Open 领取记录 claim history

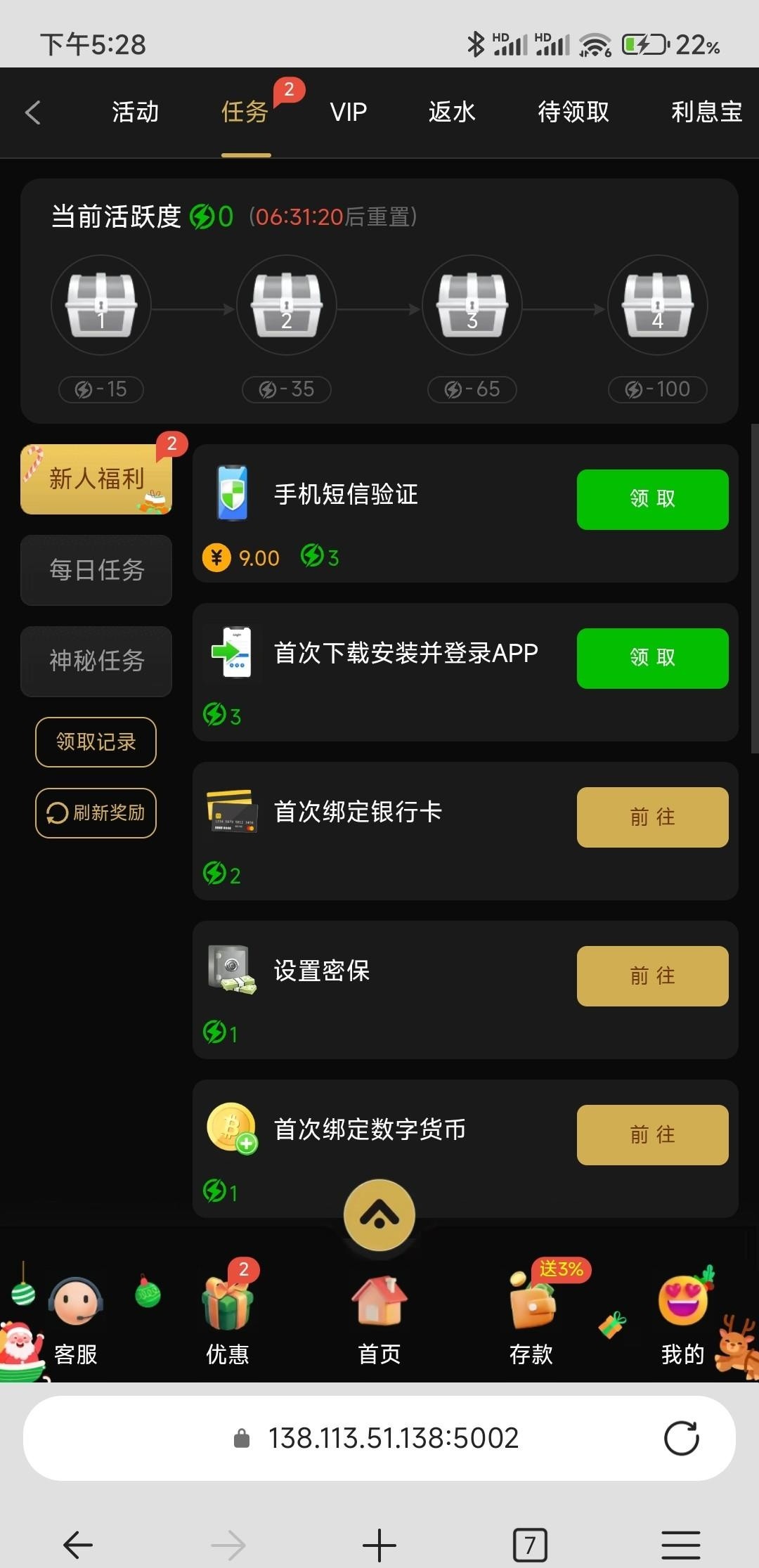pos(96,742)
